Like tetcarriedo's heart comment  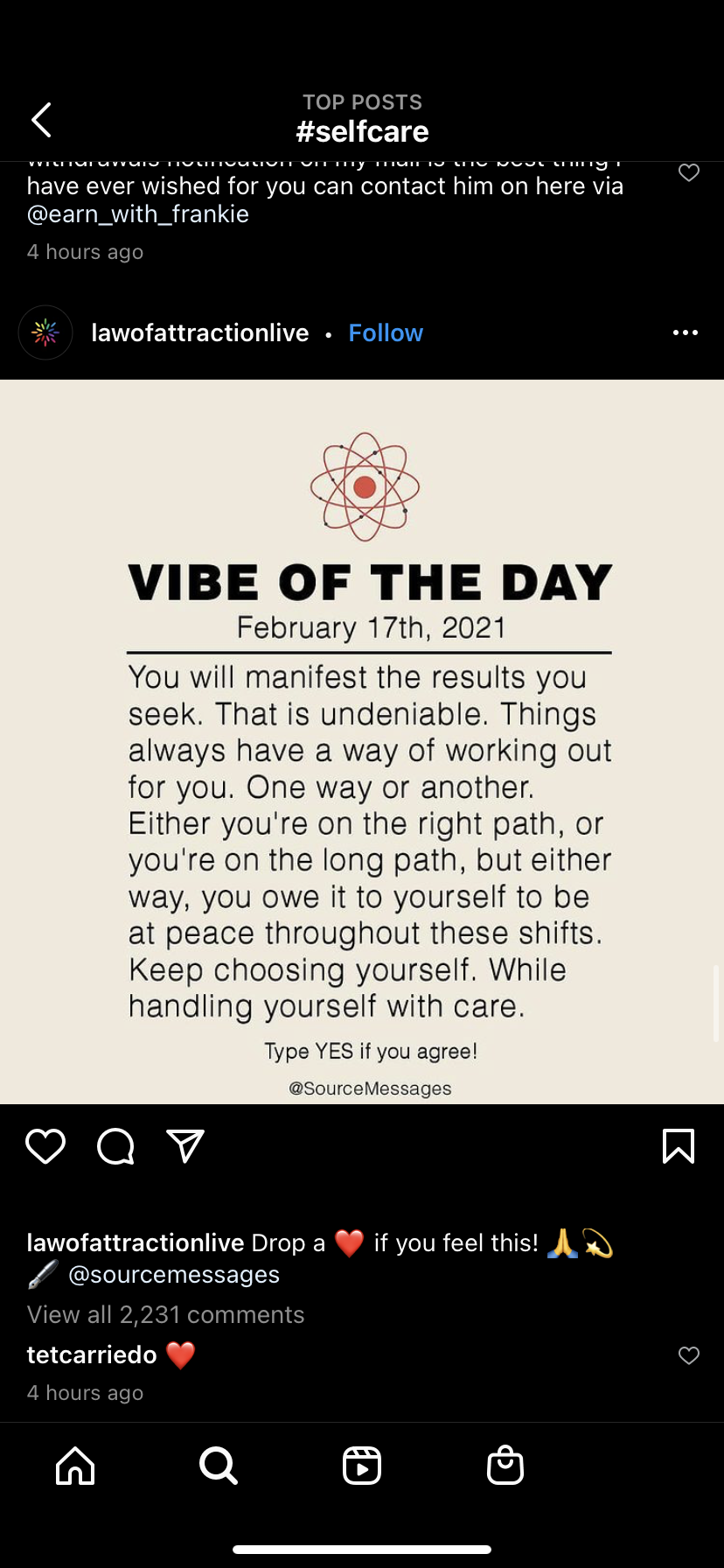689,1355
